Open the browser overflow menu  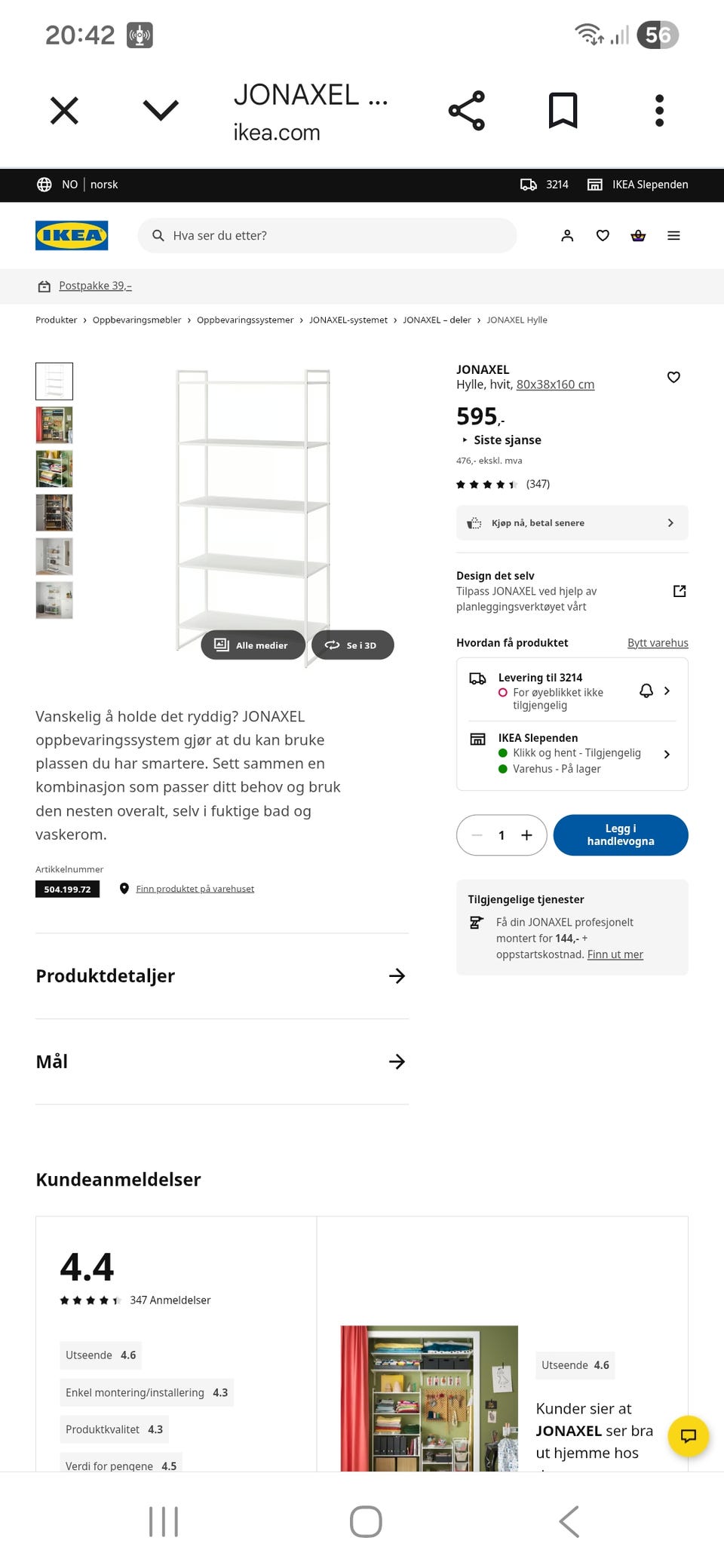(660, 110)
